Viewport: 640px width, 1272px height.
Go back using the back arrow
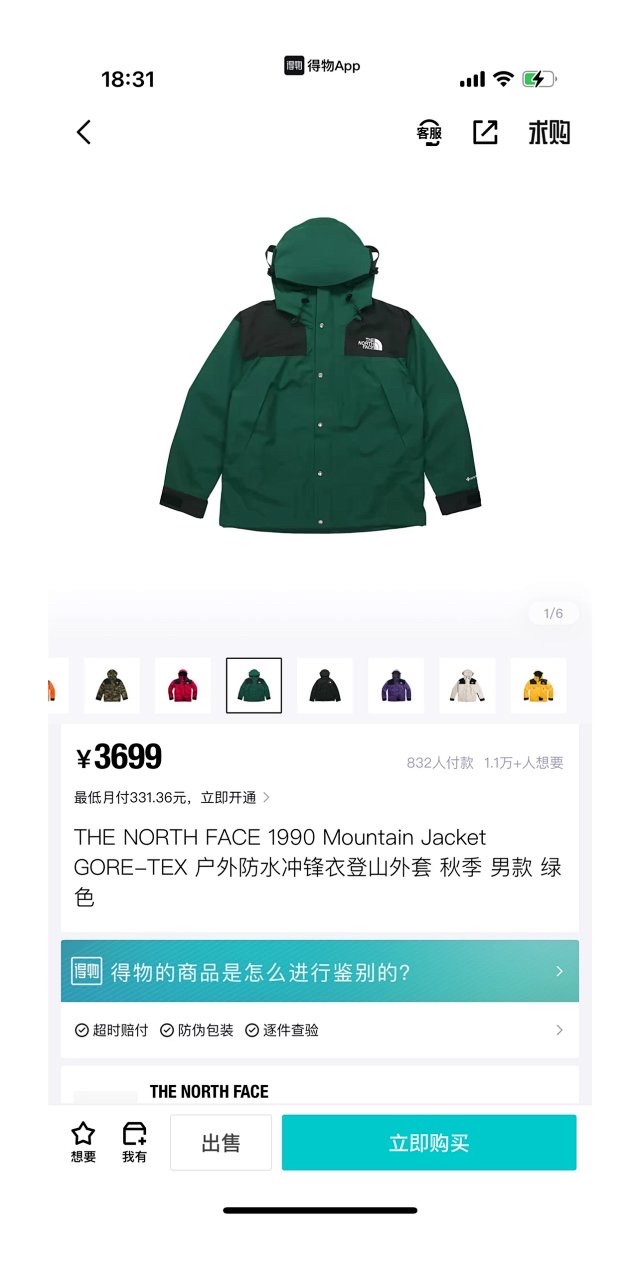click(84, 132)
